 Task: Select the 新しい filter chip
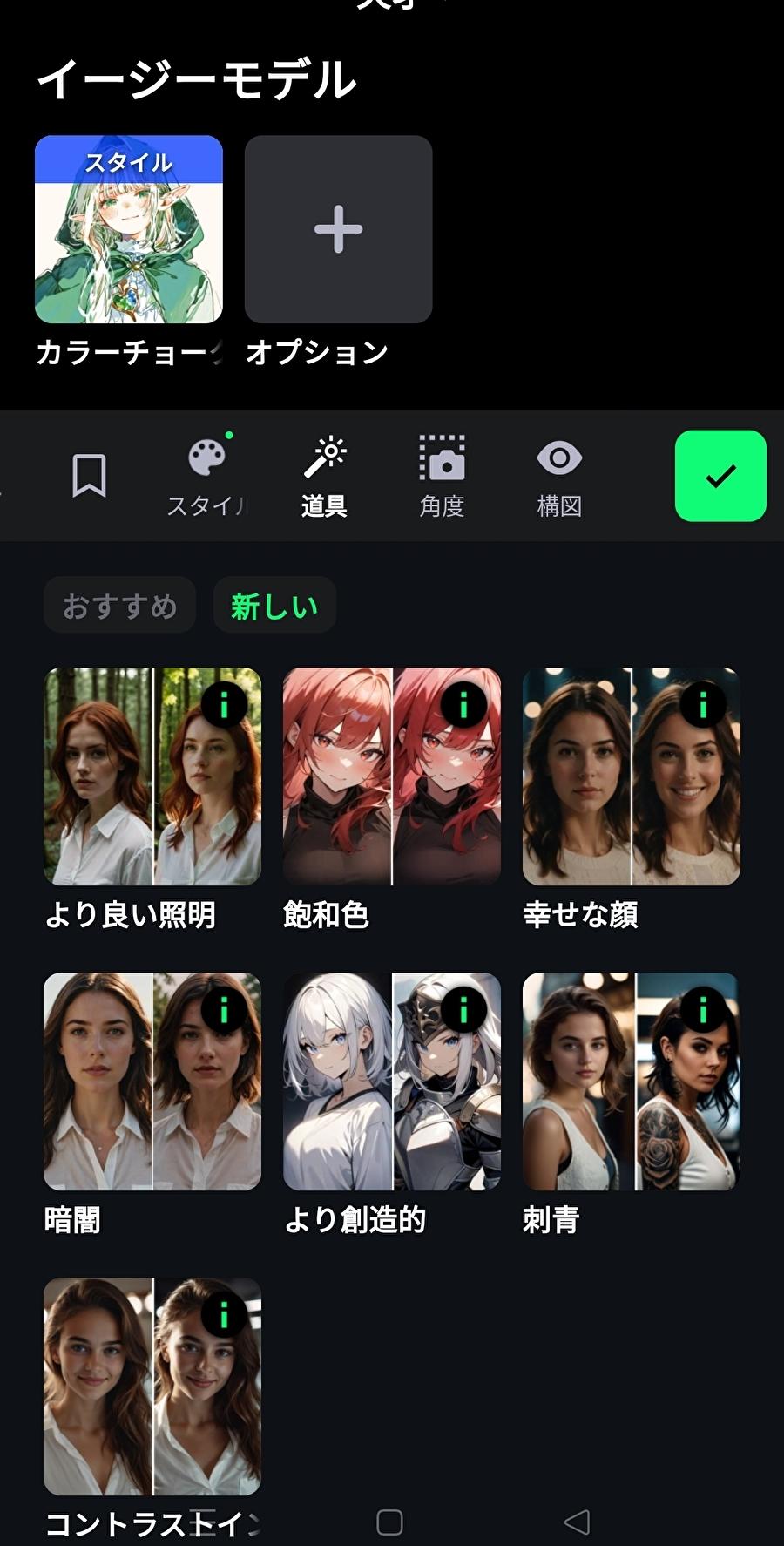274,606
